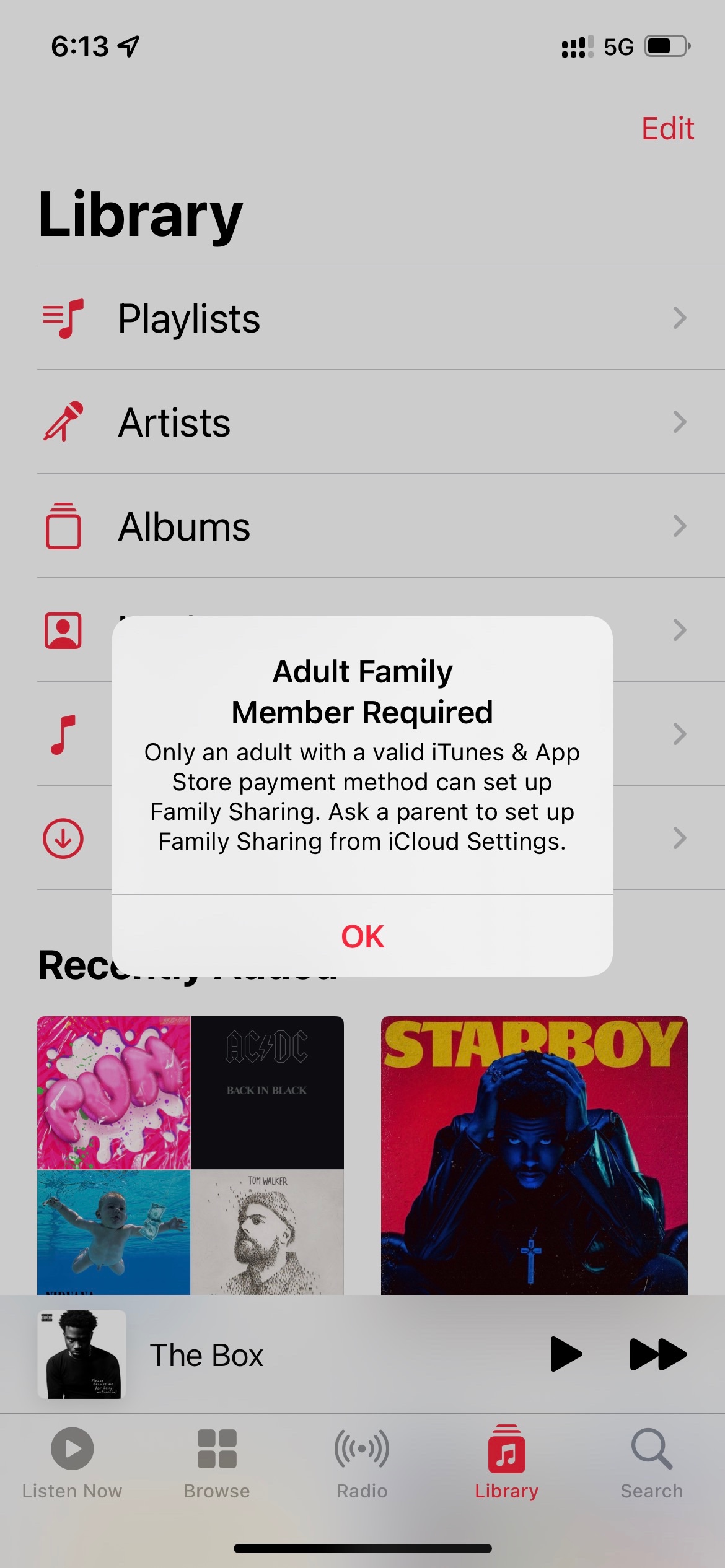Open the Starboy album
This screenshot has width=725, height=1568.
pos(534,1155)
